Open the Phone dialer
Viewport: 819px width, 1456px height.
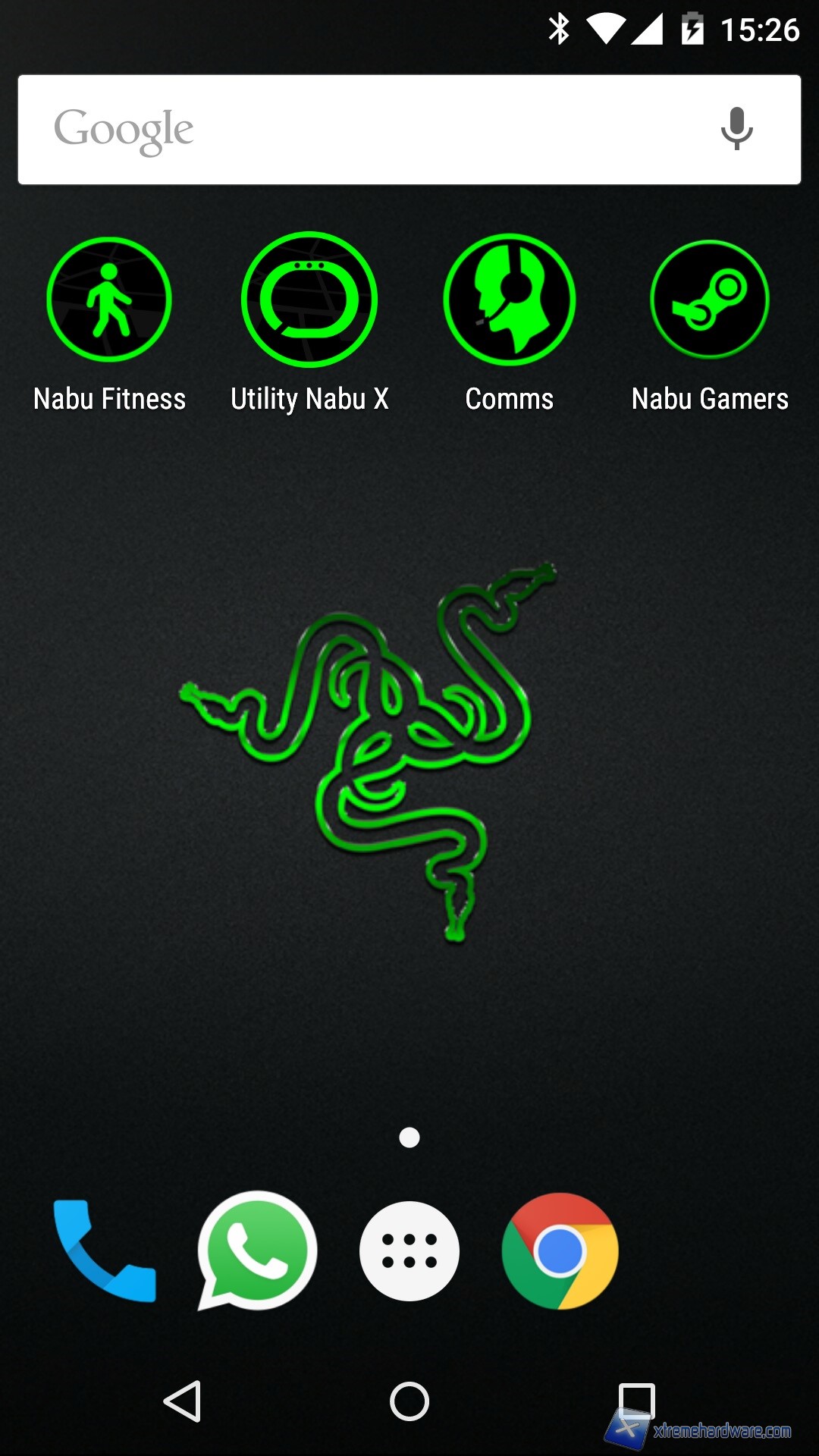pyautogui.click(x=105, y=1251)
